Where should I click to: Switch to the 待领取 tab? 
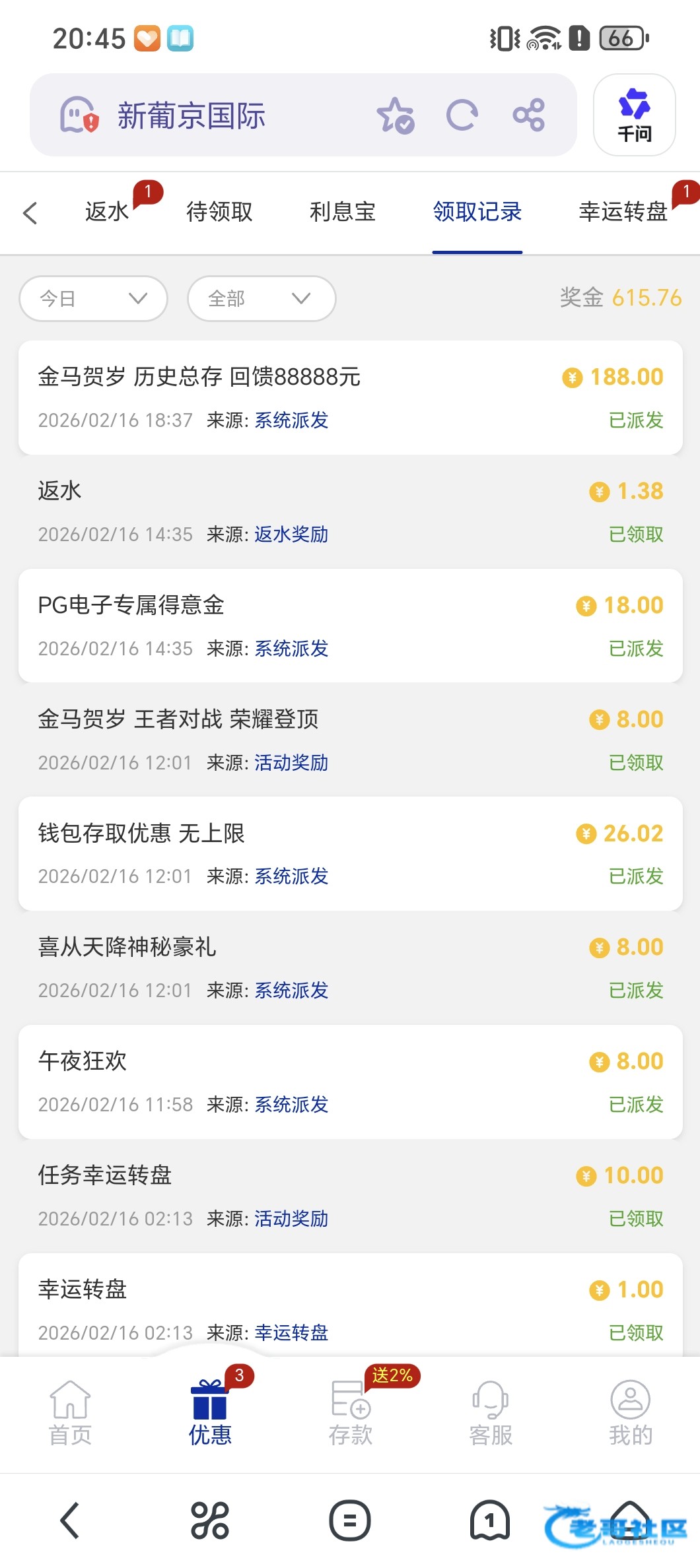219,212
